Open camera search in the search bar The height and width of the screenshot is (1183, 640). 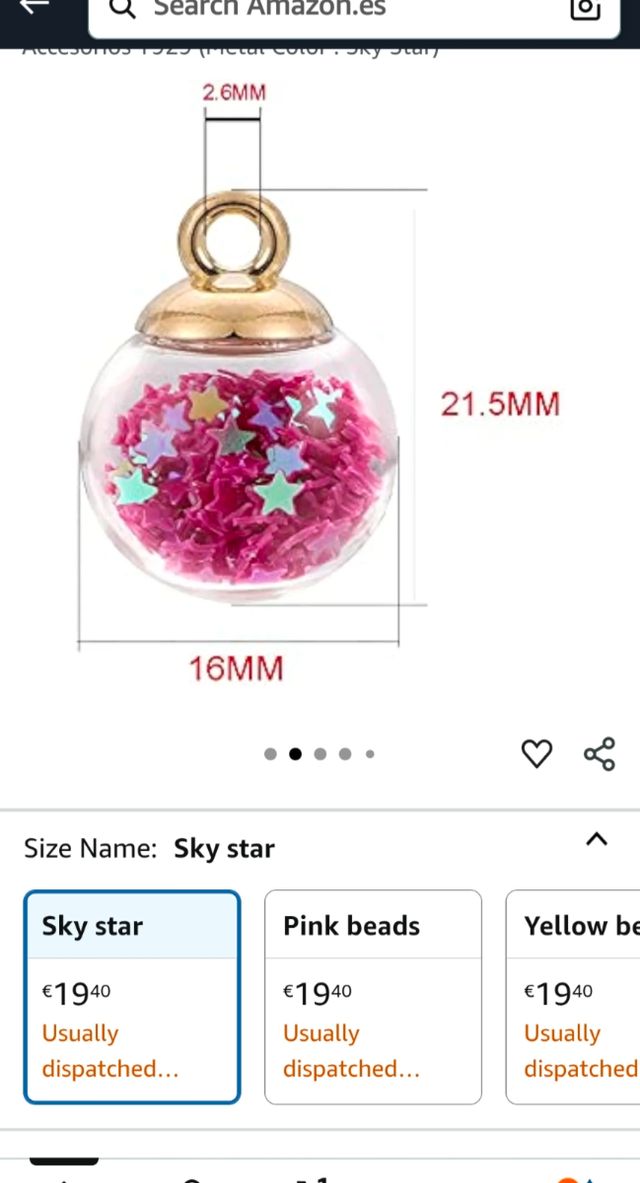click(x=585, y=8)
